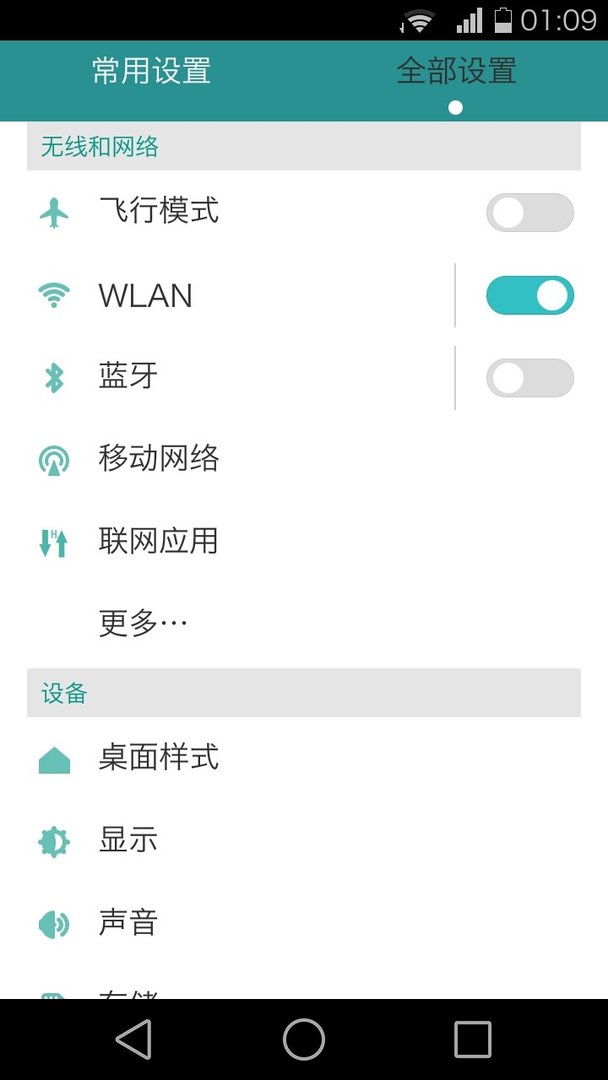Turn on the 蓝牙 switch
Viewport: 608px width, 1080px height.
tap(530, 378)
